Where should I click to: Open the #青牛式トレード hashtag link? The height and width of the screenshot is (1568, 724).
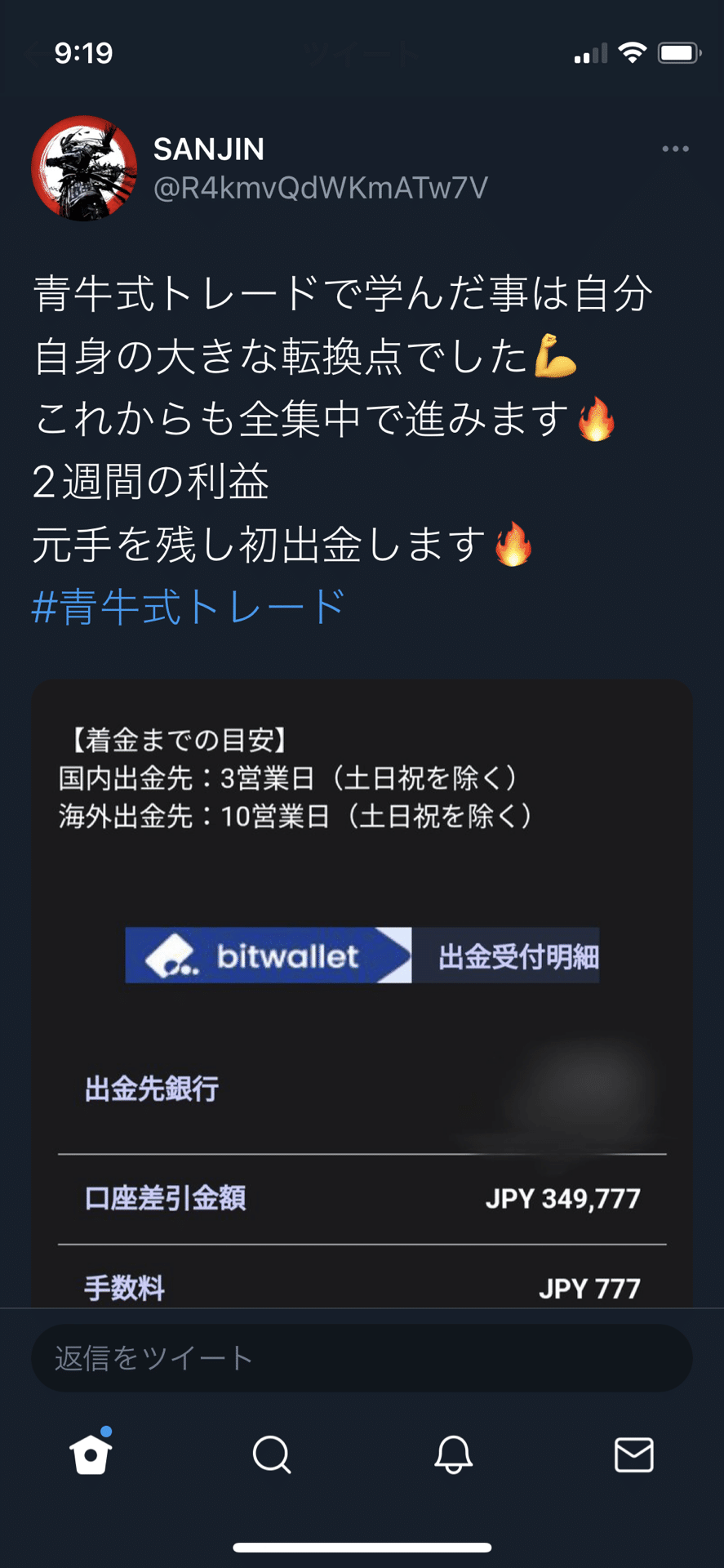(189, 607)
